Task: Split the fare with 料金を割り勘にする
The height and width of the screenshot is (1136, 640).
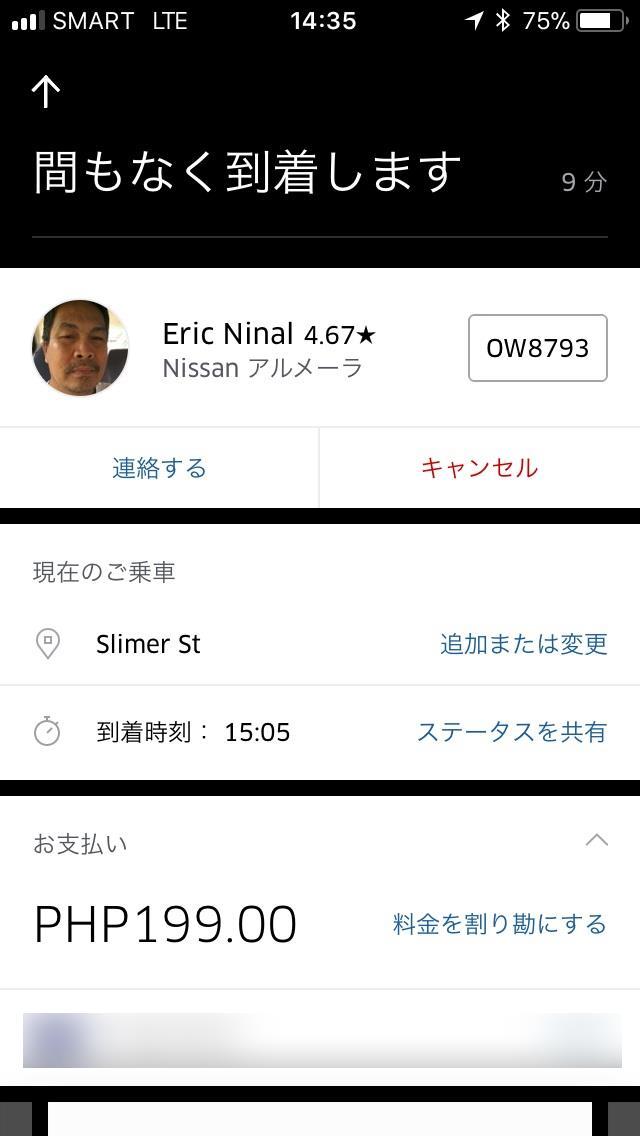Action: pyautogui.click(x=499, y=924)
